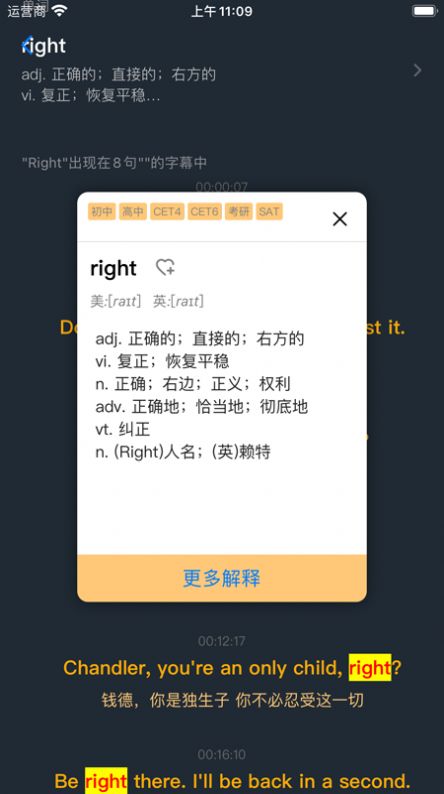Open 更多解释 for more explanations
444x794 pixels.
[x=222, y=578]
